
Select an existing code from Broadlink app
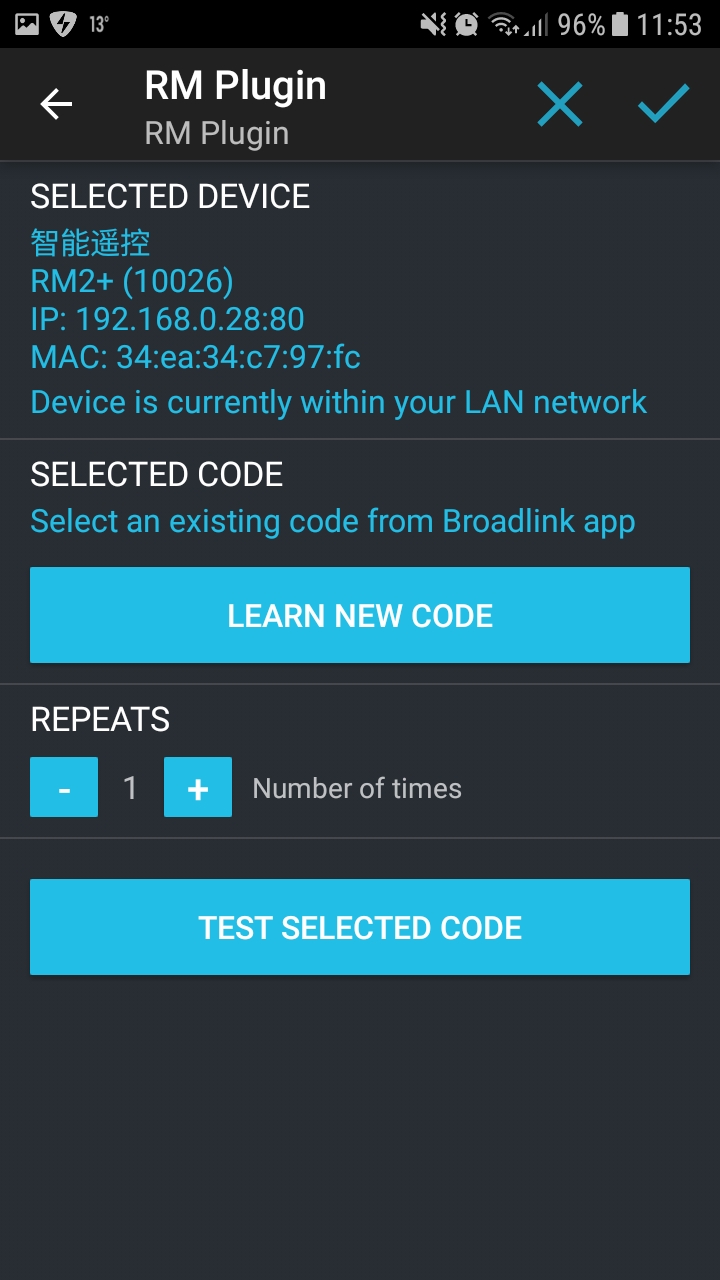tap(332, 521)
